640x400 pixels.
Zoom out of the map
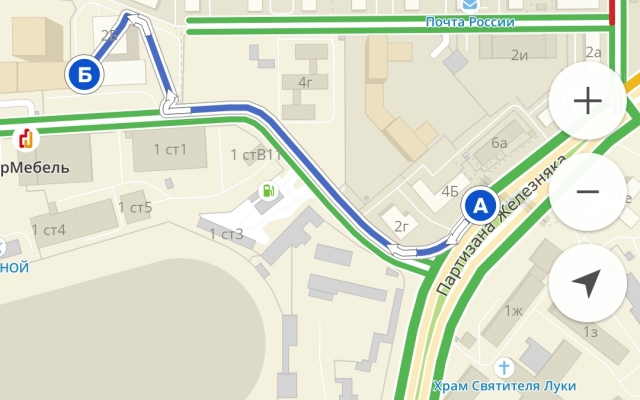pos(587,192)
